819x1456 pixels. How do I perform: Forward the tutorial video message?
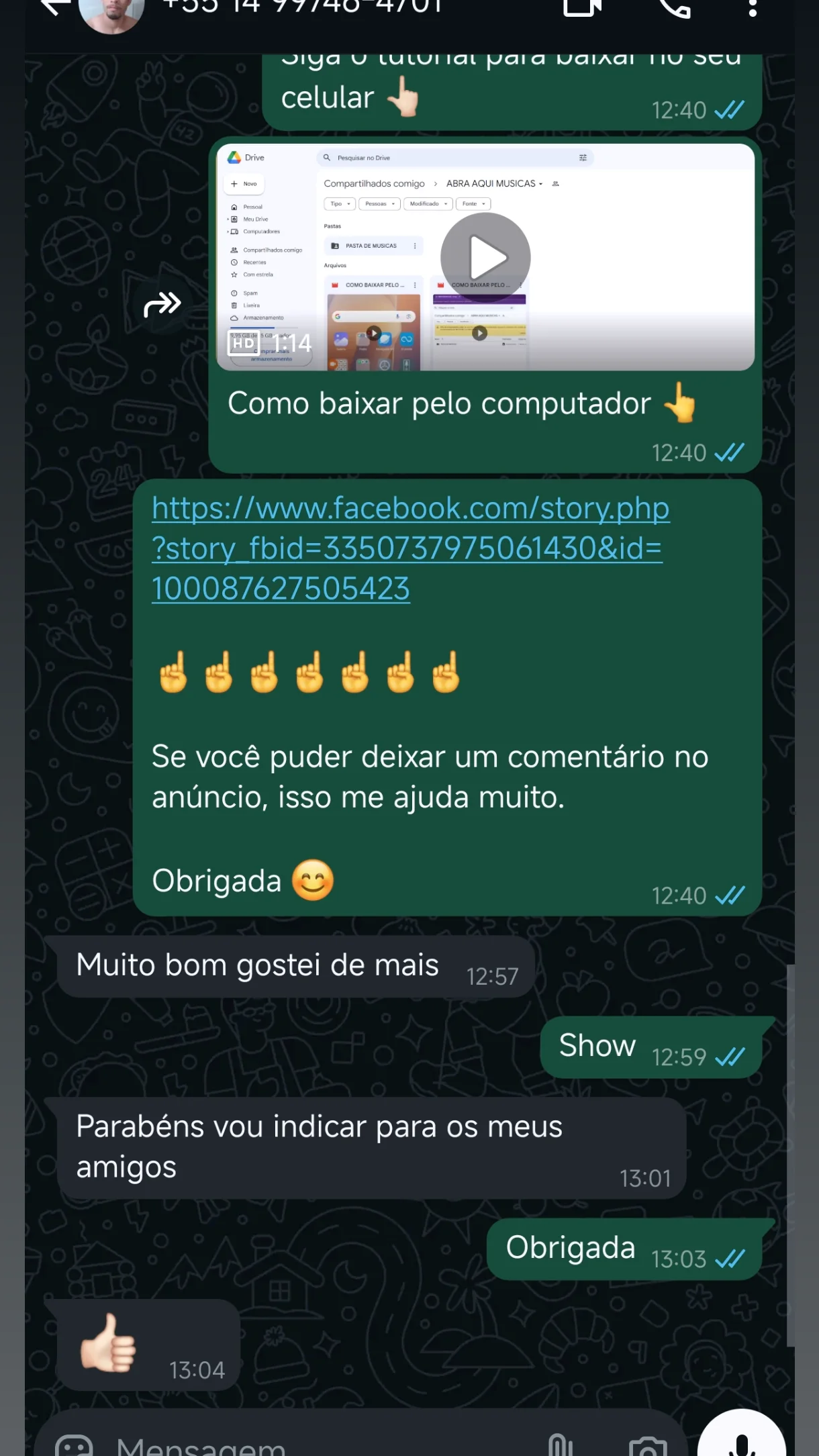pos(162,305)
